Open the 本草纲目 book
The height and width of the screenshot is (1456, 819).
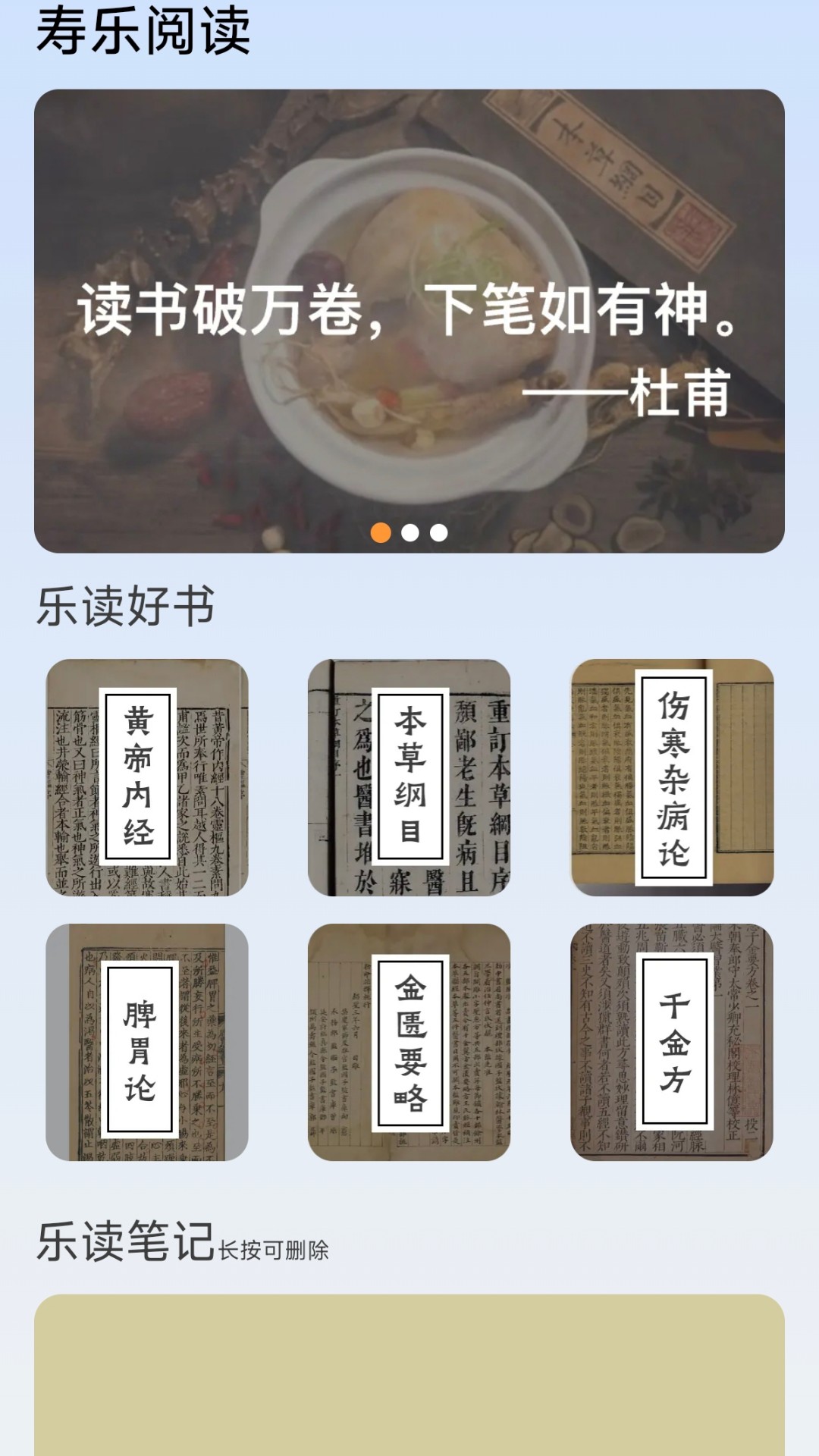(x=409, y=777)
